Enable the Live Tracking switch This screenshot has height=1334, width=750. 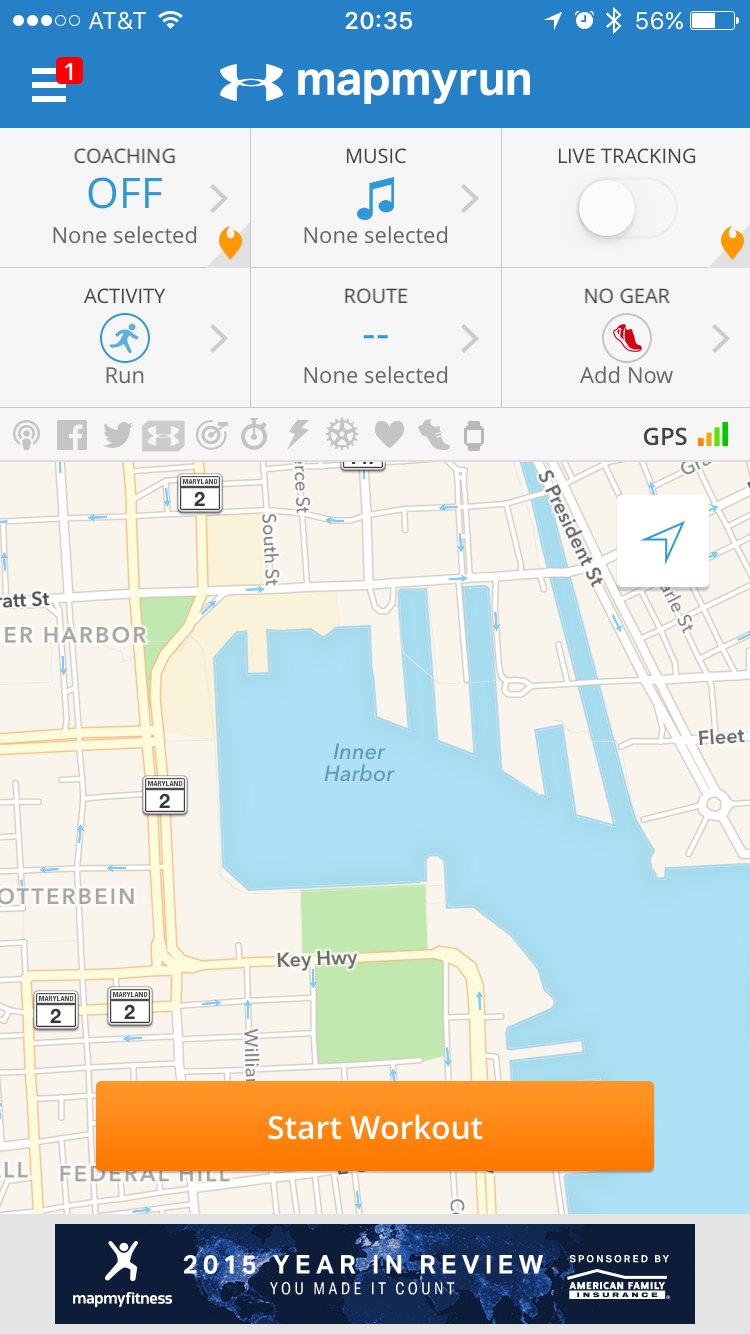point(626,209)
